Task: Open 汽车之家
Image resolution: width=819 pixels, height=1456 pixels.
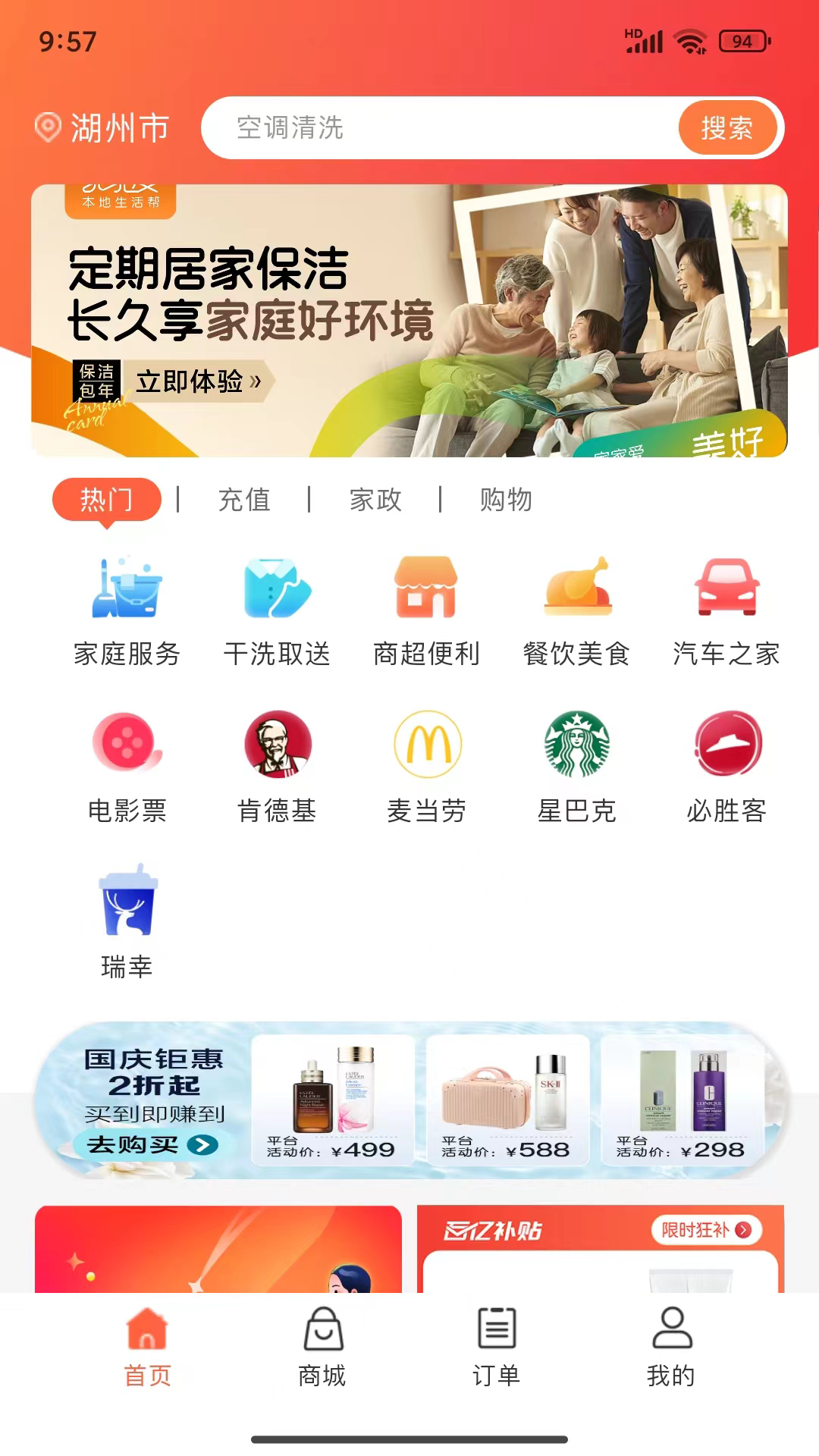Action: (726, 611)
